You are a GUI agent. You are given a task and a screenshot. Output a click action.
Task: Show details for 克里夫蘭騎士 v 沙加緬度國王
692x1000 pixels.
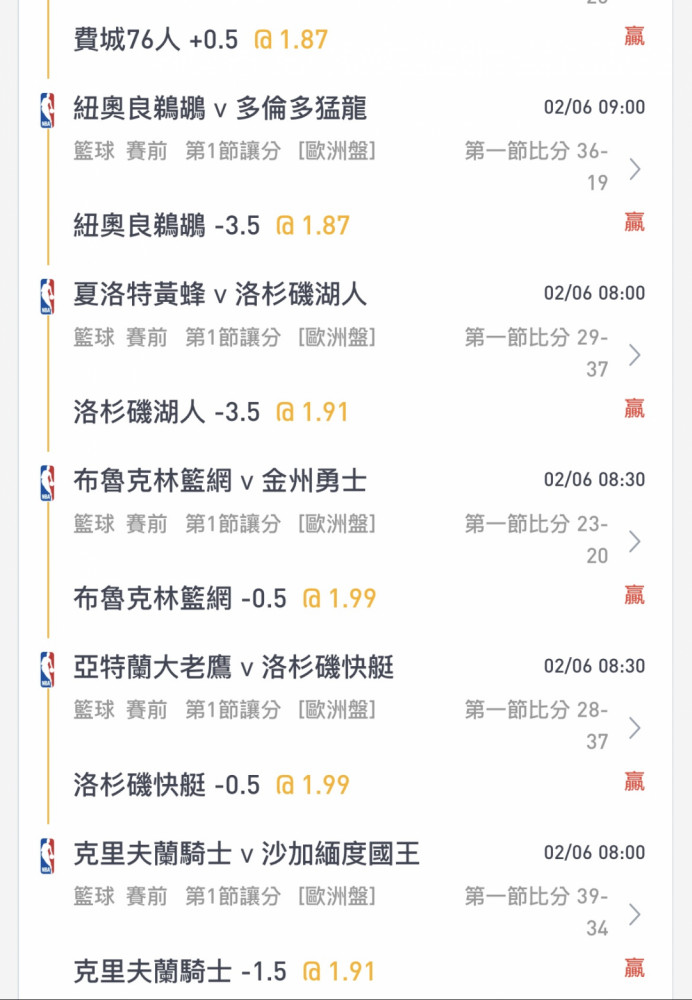pos(634,914)
